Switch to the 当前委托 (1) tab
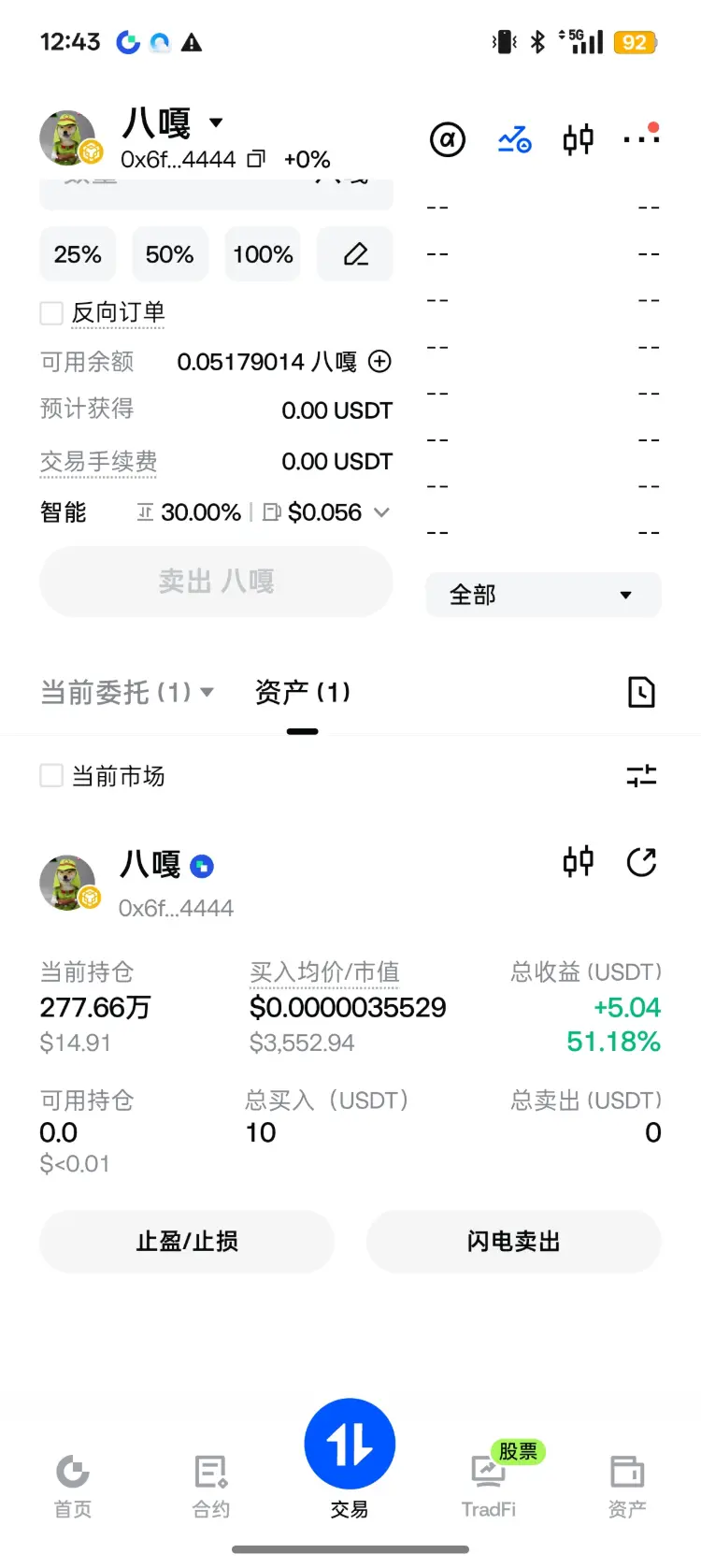The height and width of the screenshot is (1568, 701). coord(127,693)
